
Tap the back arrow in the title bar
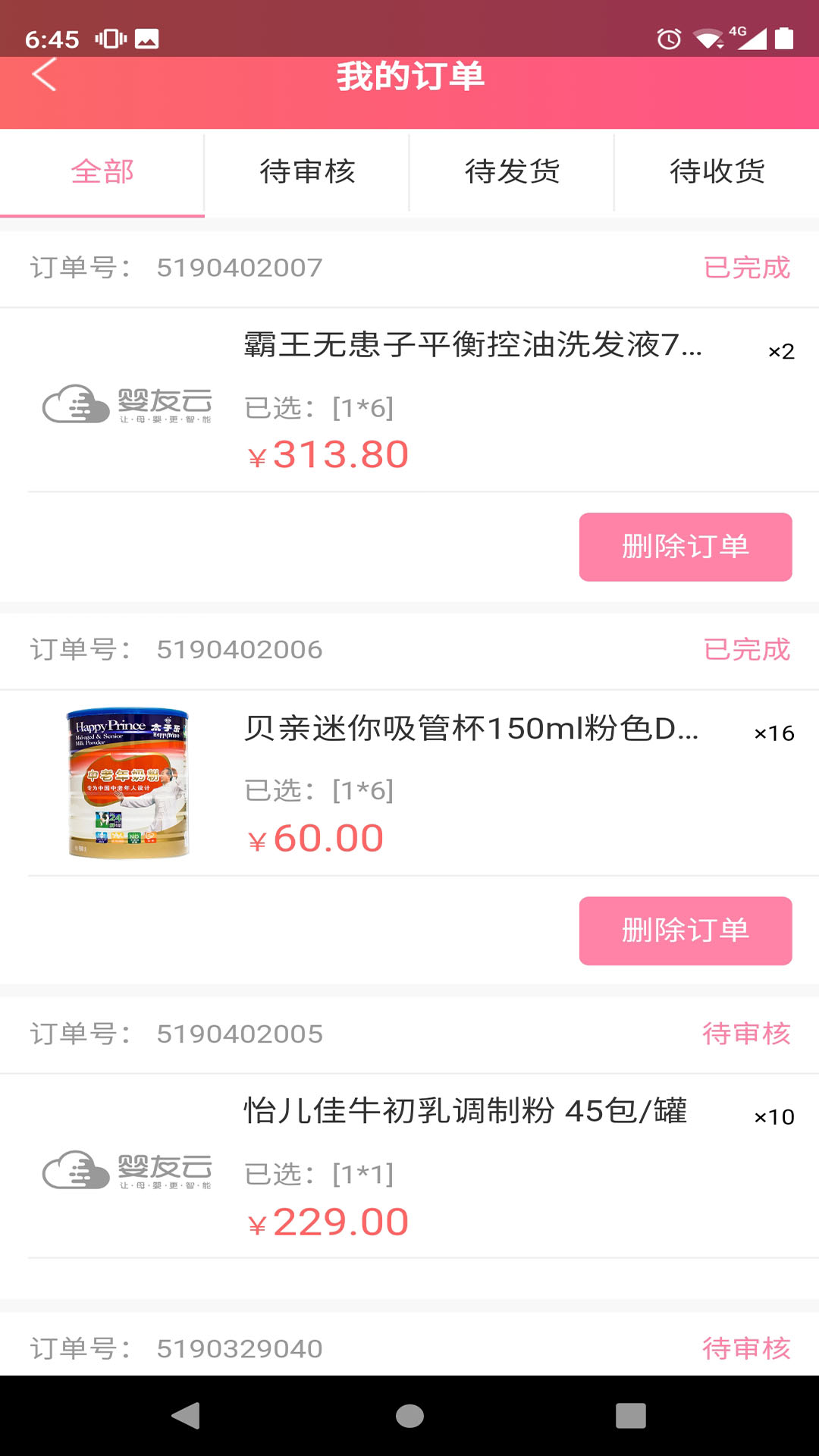pyautogui.click(x=43, y=75)
